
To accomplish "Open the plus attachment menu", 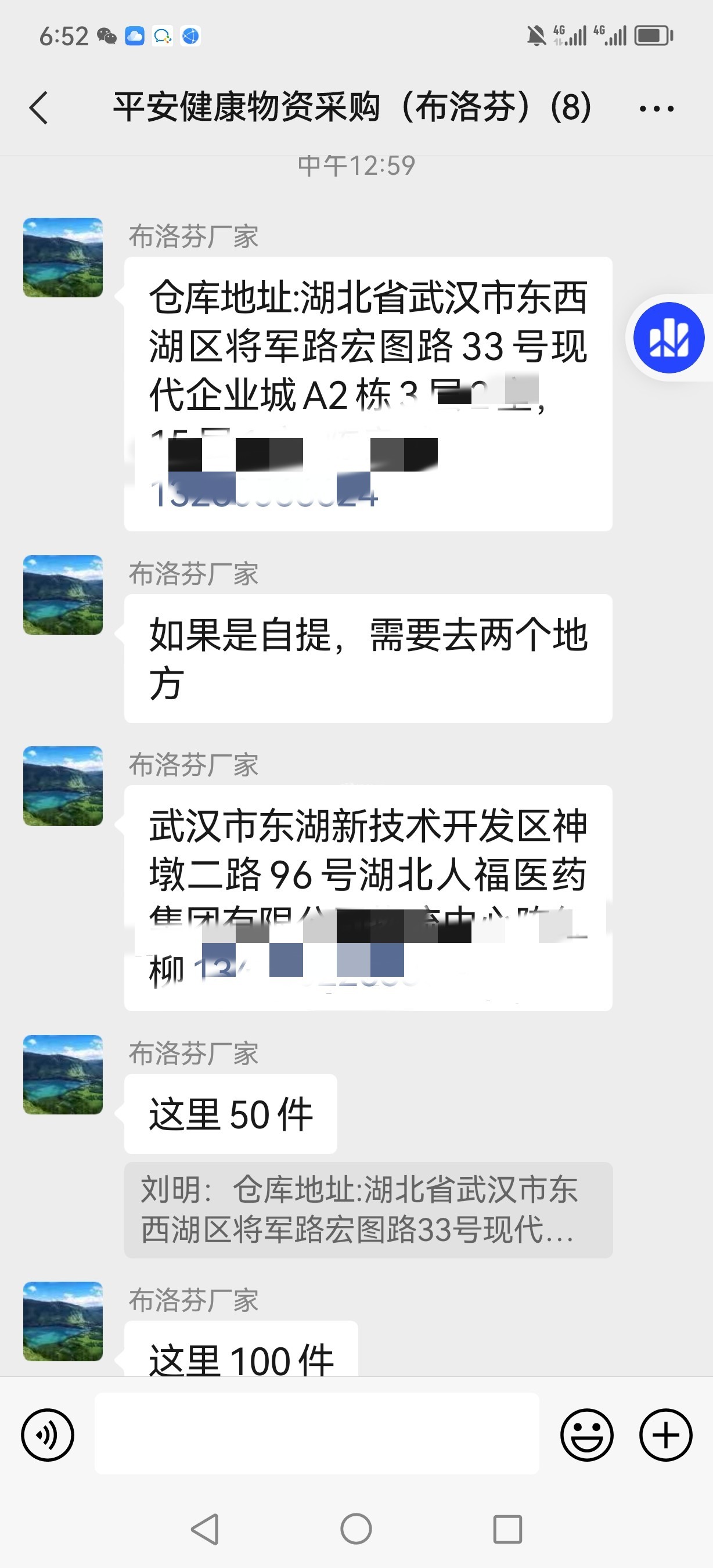I will click(x=665, y=1434).
